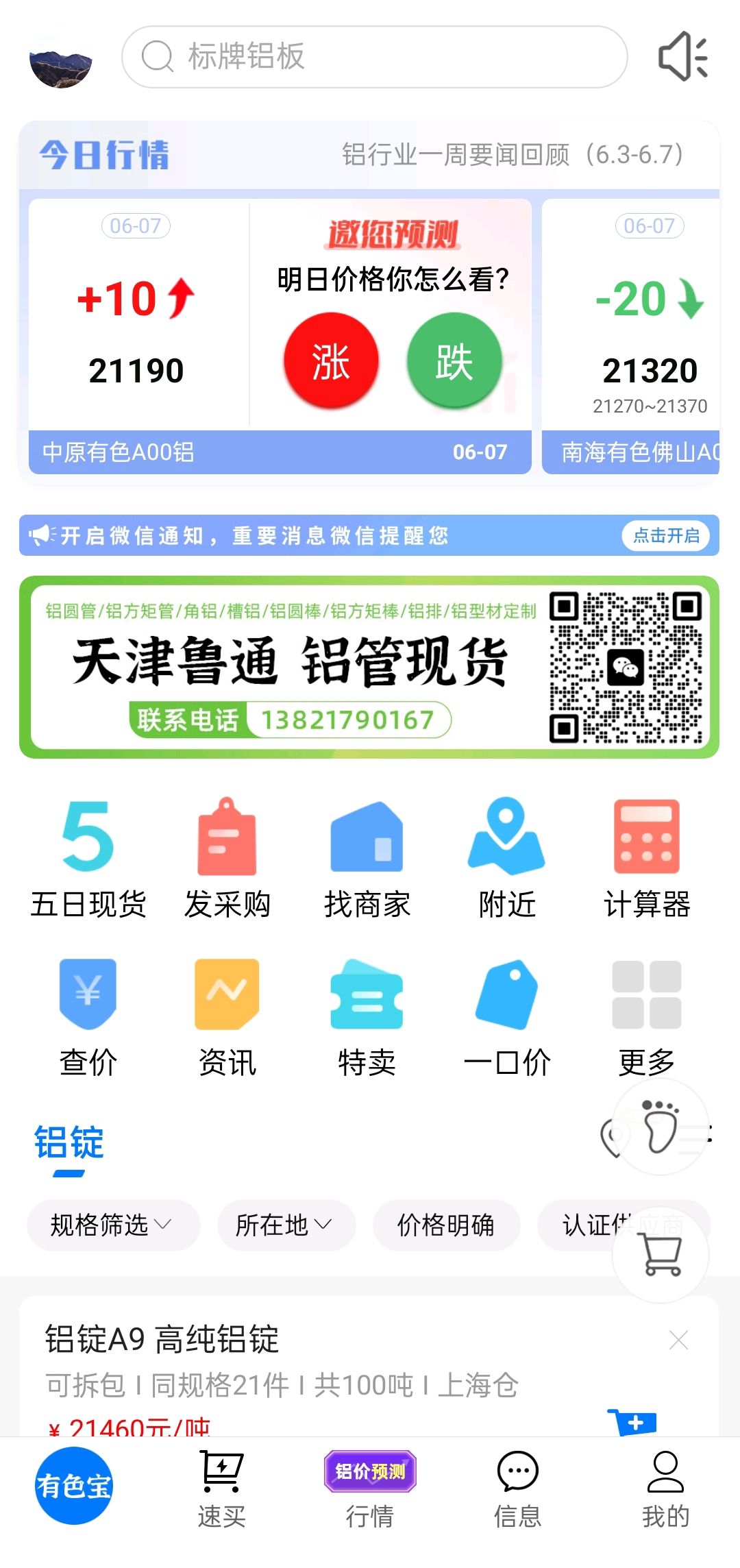Viewport: 740px width, 1568px height.
Task: Tap 点击开启 to enable WeChat notifications
Action: [x=666, y=535]
